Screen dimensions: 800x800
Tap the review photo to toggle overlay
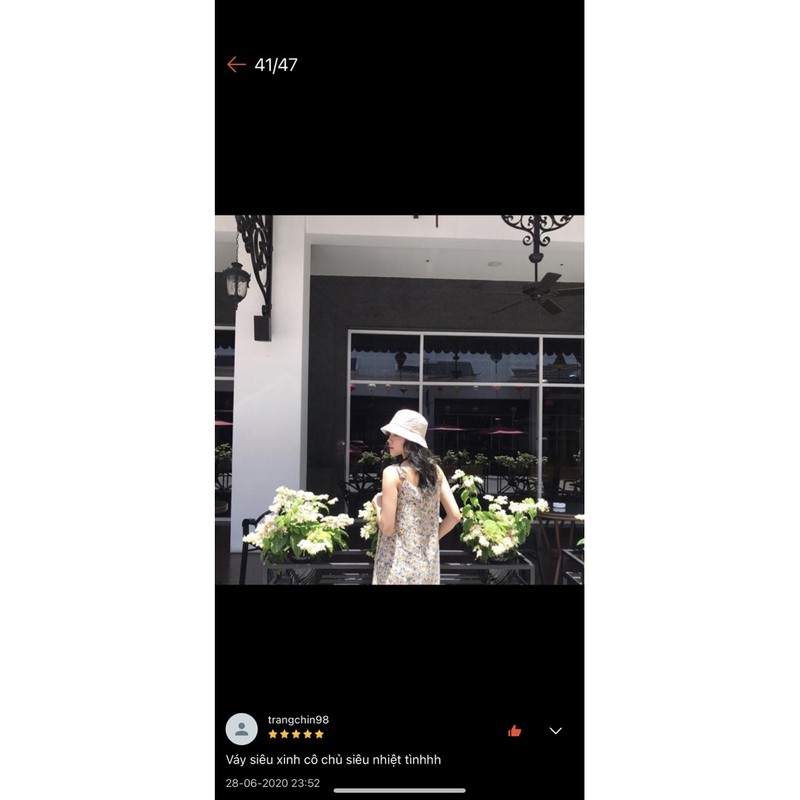click(399, 399)
